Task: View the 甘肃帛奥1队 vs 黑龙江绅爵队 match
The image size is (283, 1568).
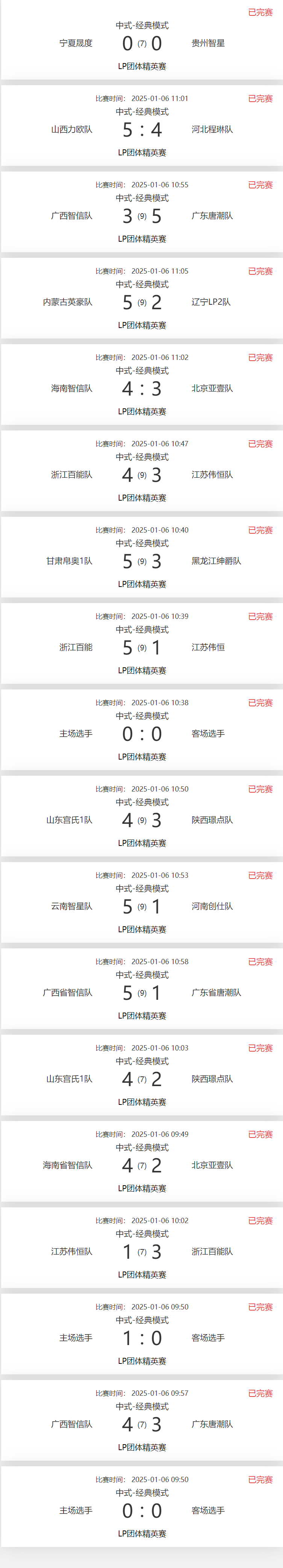Action: (x=141, y=561)
